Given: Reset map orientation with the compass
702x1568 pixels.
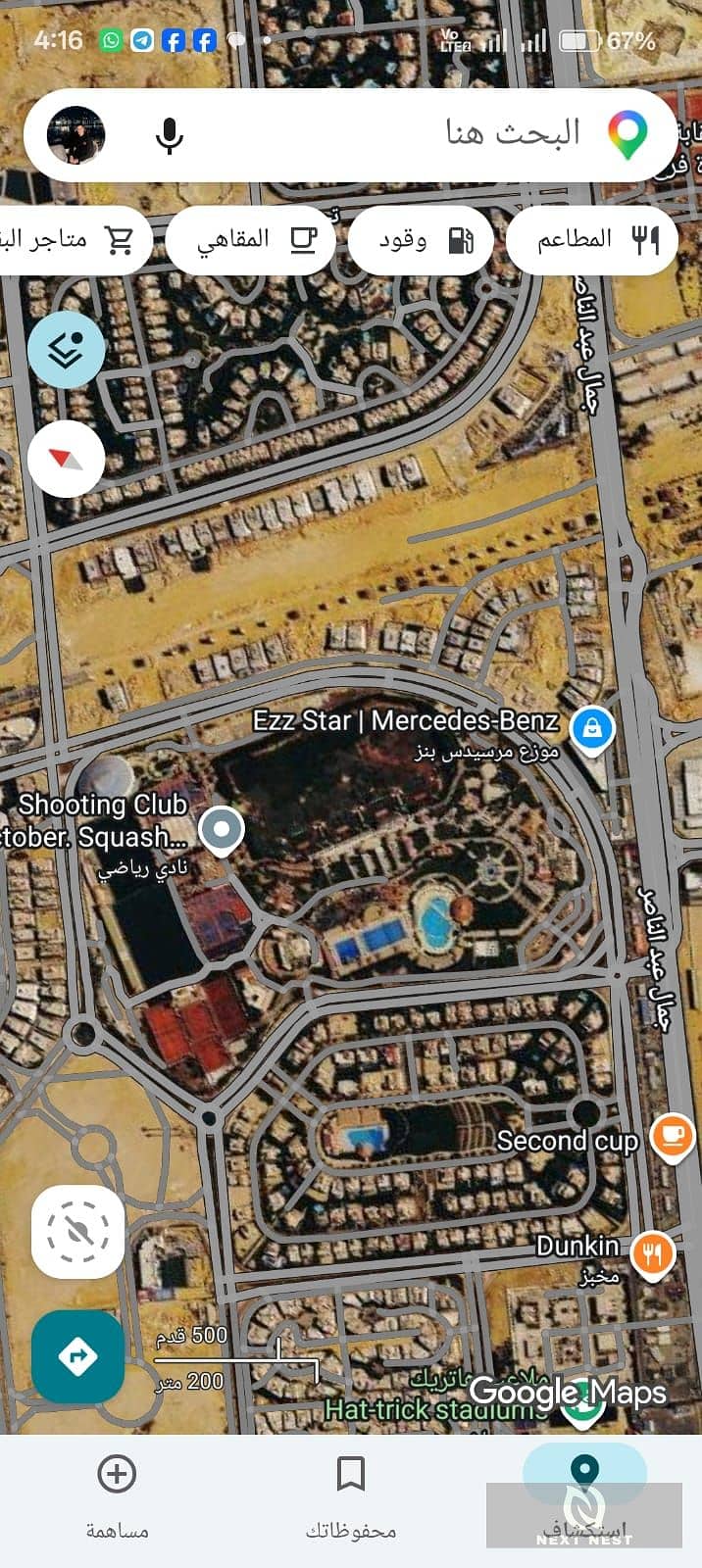Looking at the screenshot, I should coord(66,459).
